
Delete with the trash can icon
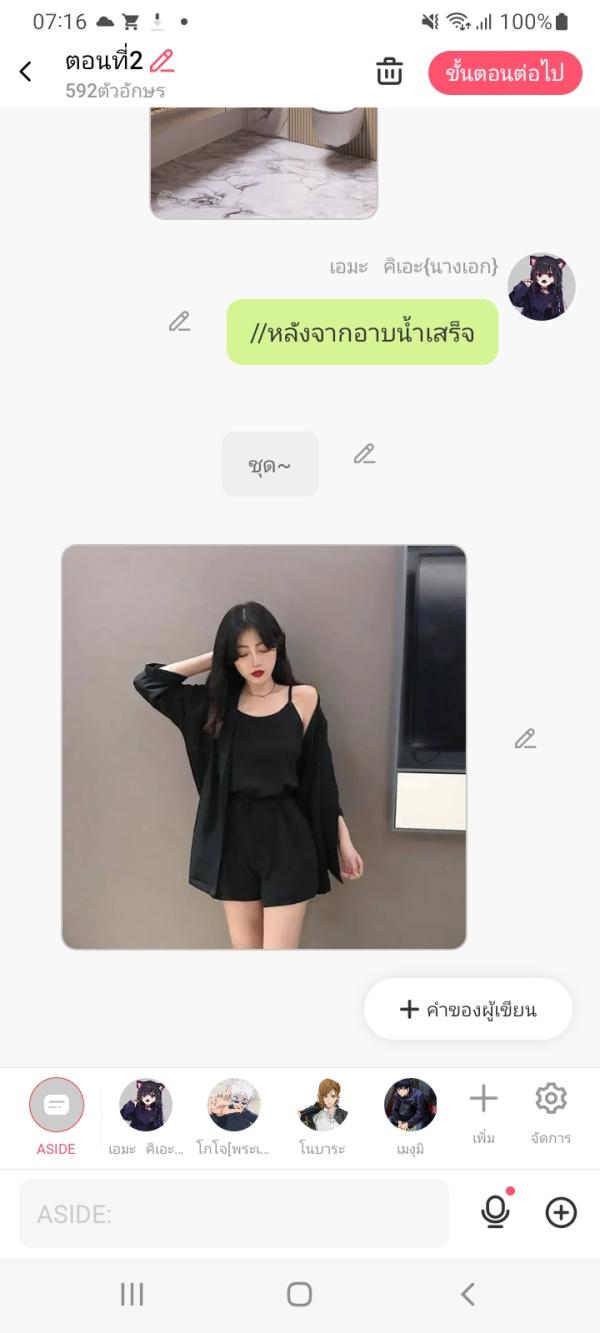(x=389, y=72)
